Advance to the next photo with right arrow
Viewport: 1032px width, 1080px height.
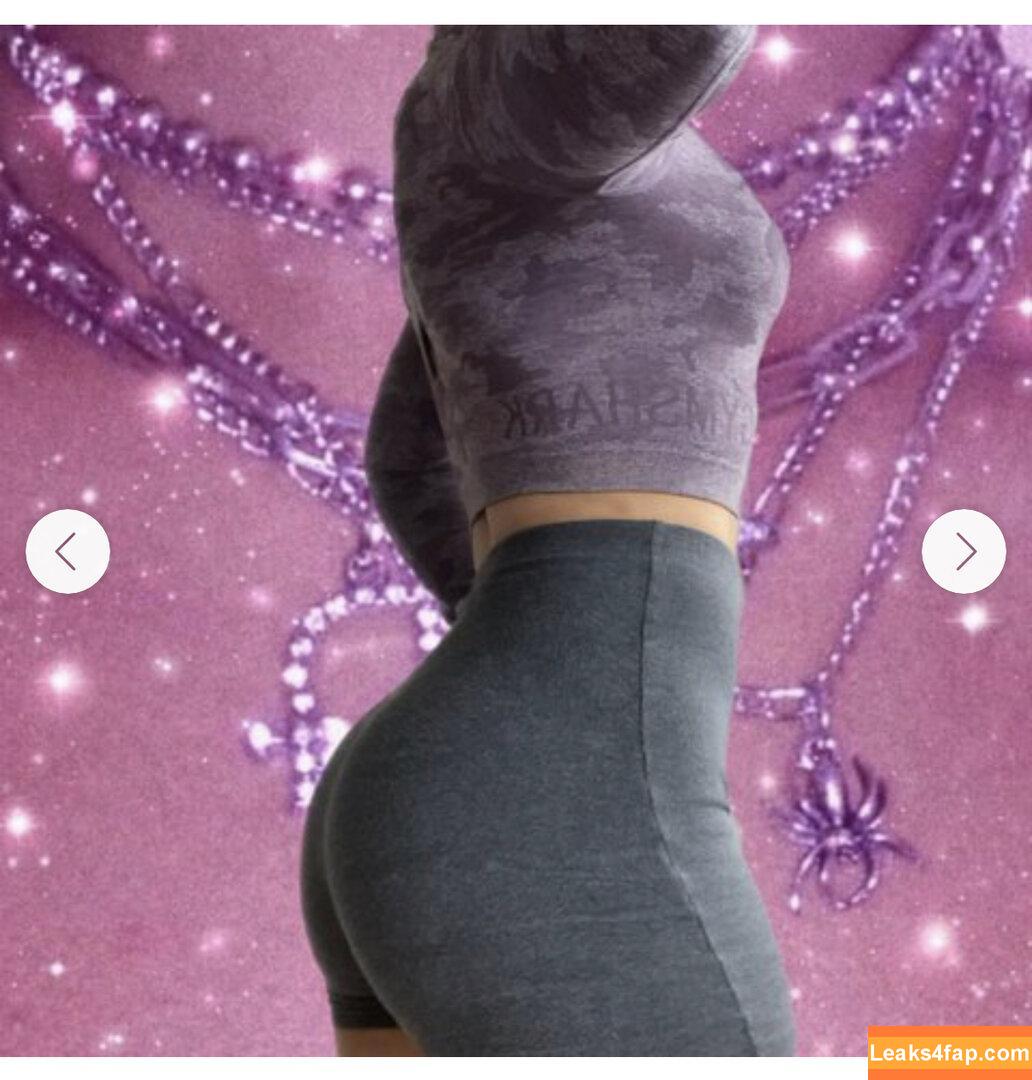[963, 551]
